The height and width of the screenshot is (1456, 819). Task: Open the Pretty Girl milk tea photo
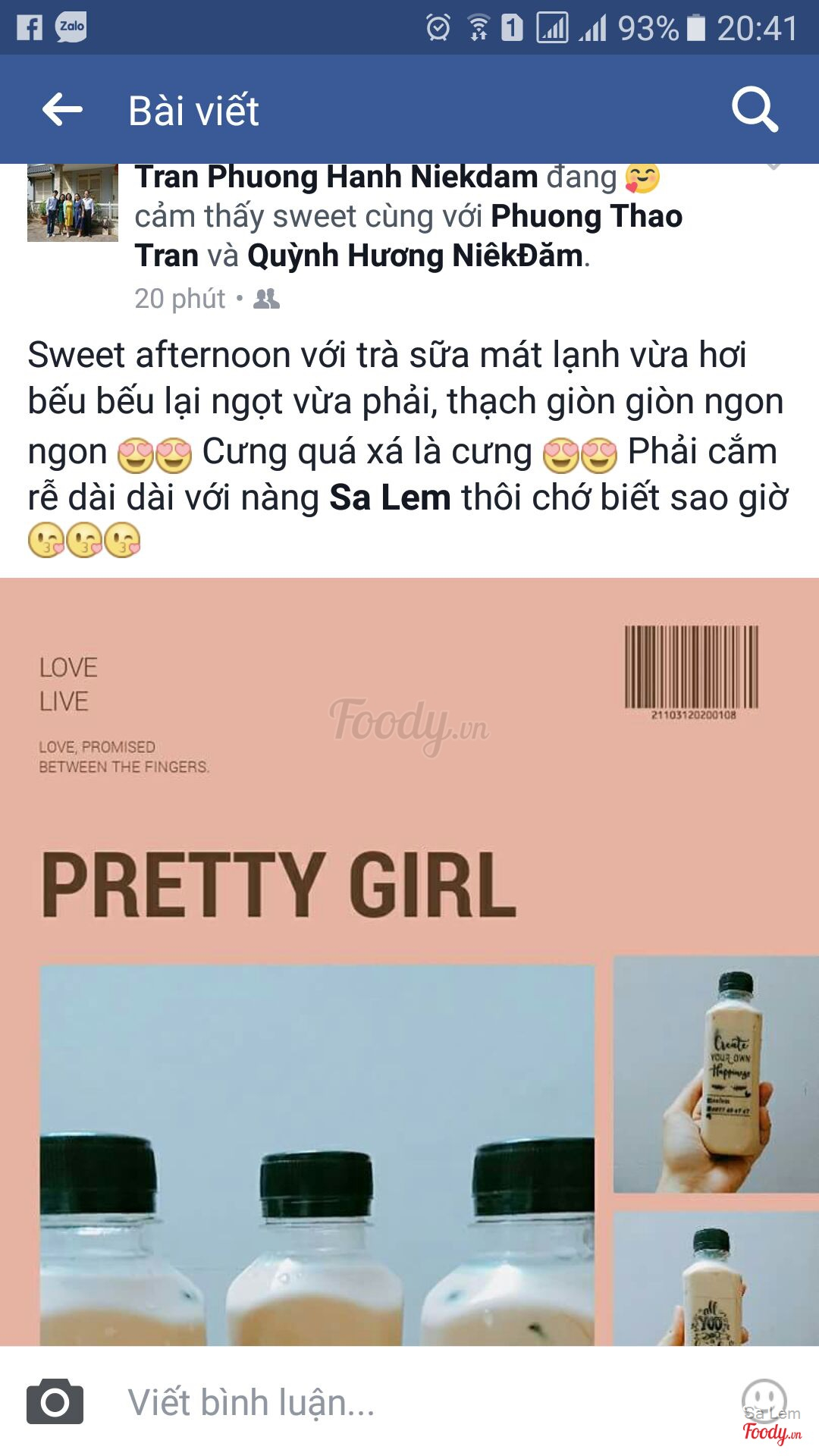(409, 962)
